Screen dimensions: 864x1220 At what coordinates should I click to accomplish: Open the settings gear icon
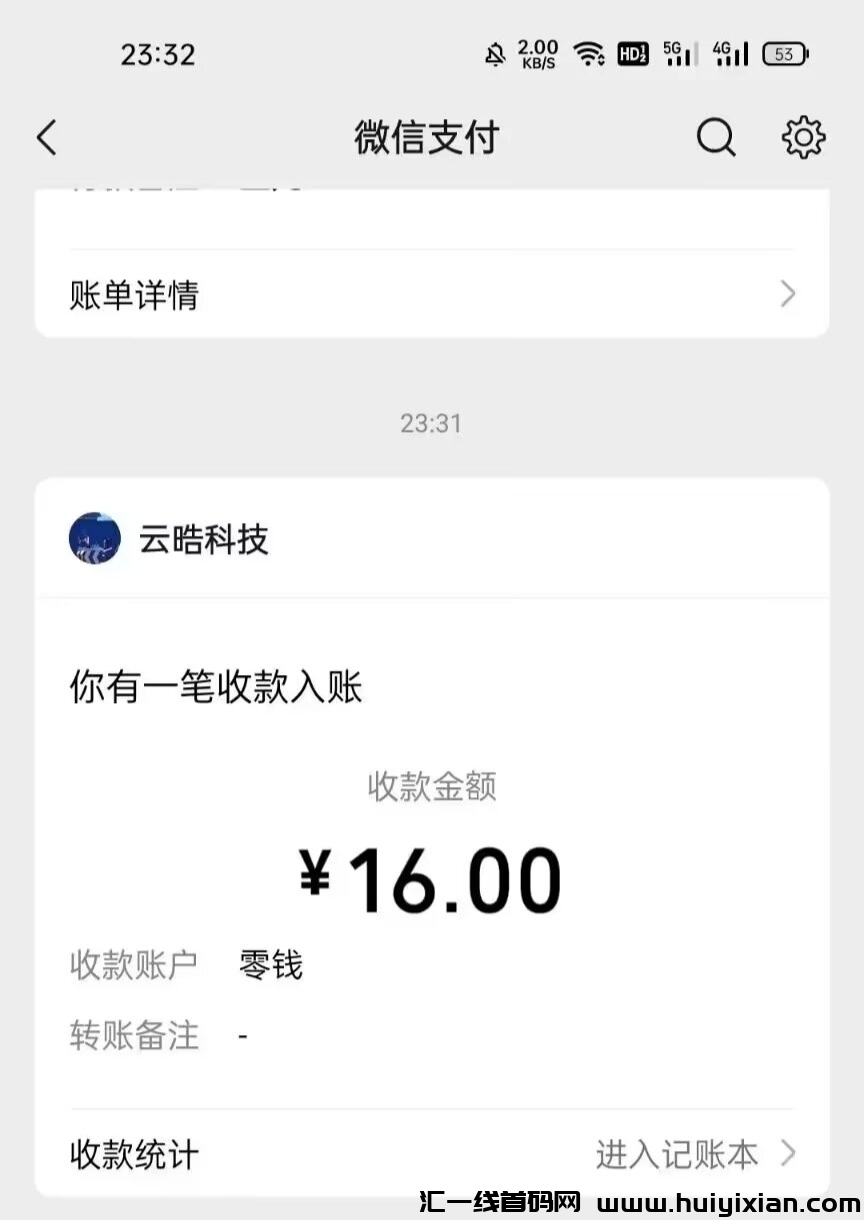[803, 138]
